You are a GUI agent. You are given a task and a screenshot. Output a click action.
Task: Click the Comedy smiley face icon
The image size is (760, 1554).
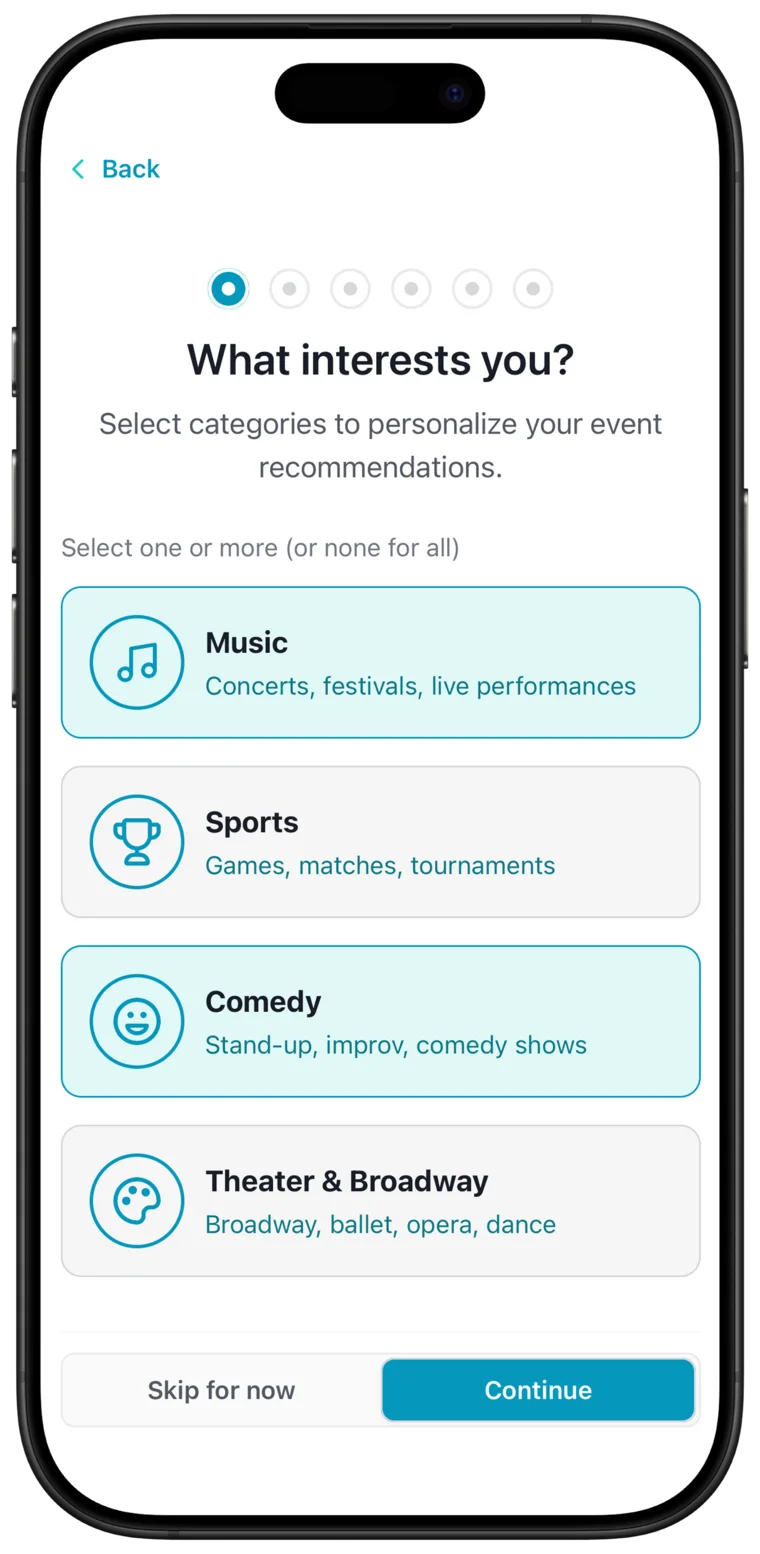pyautogui.click(x=137, y=1021)
